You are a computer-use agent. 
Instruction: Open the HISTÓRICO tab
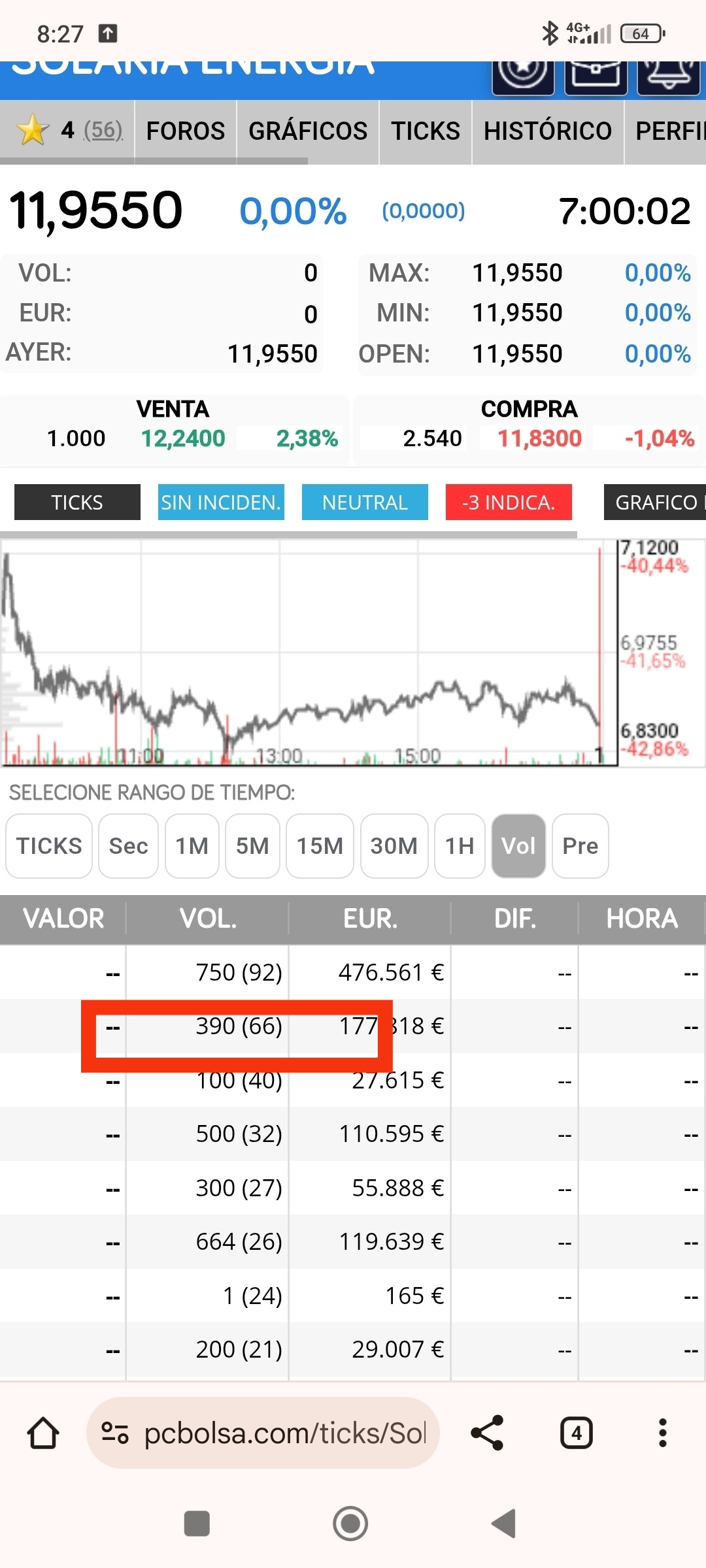coord(548,131)
